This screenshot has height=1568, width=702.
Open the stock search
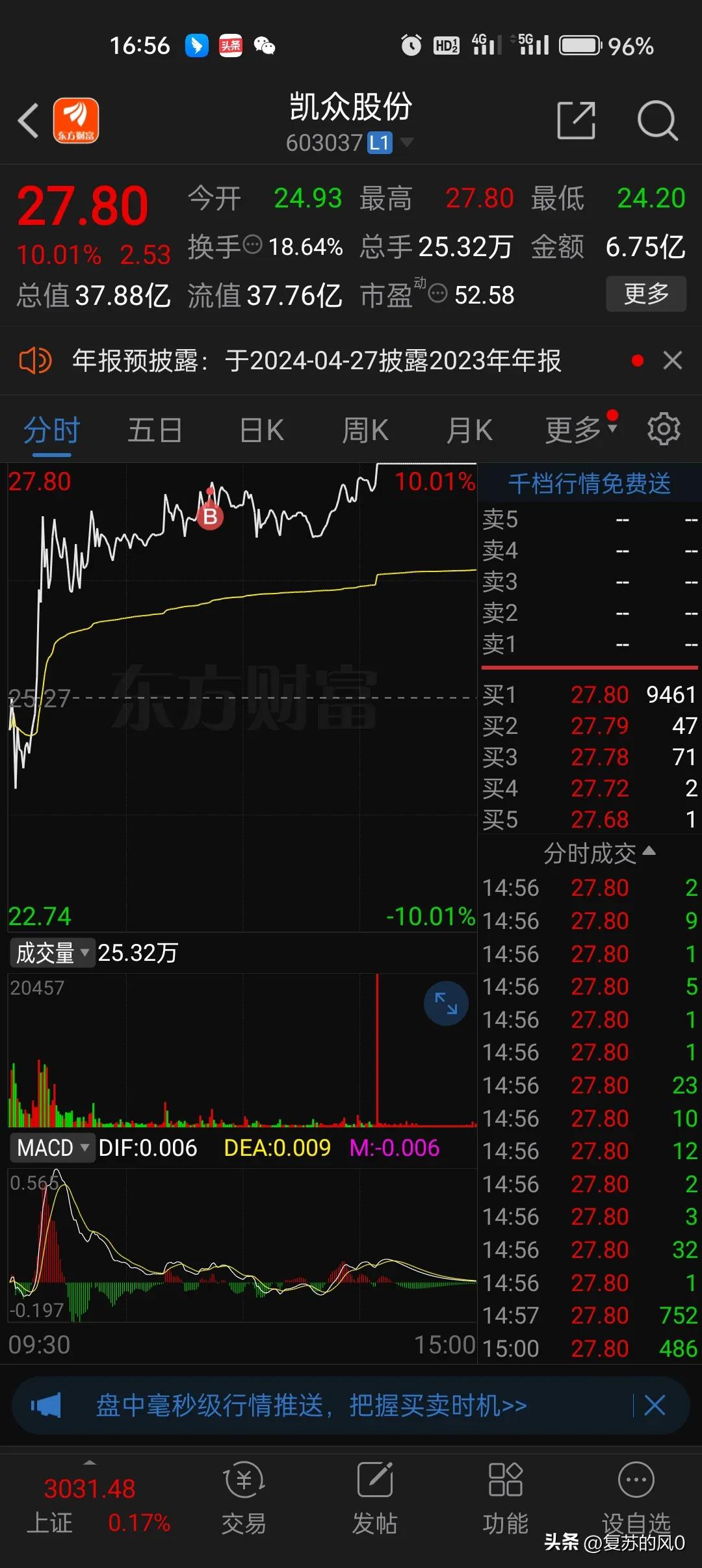click(x=657, y=120)
